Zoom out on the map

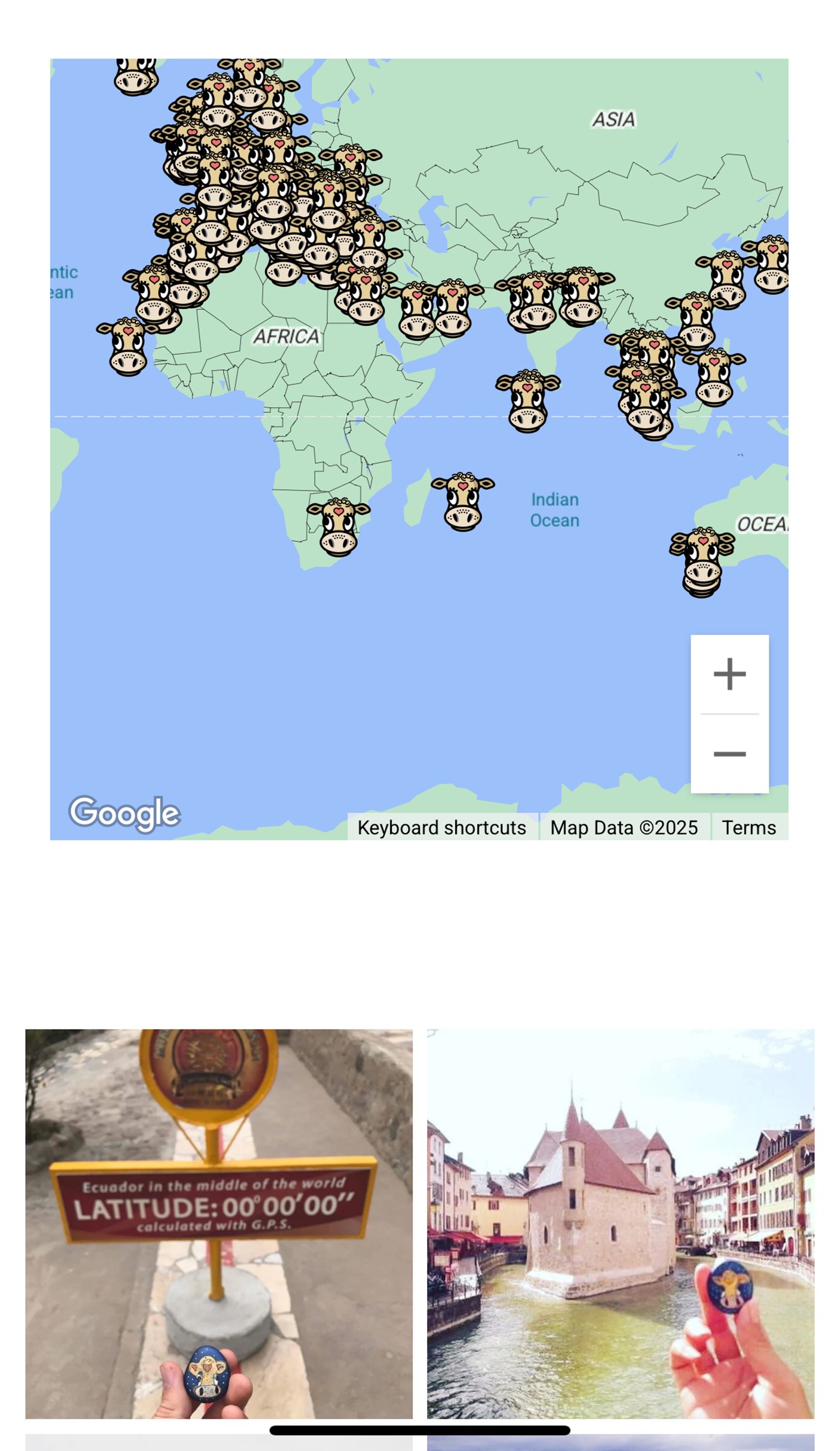729,754
